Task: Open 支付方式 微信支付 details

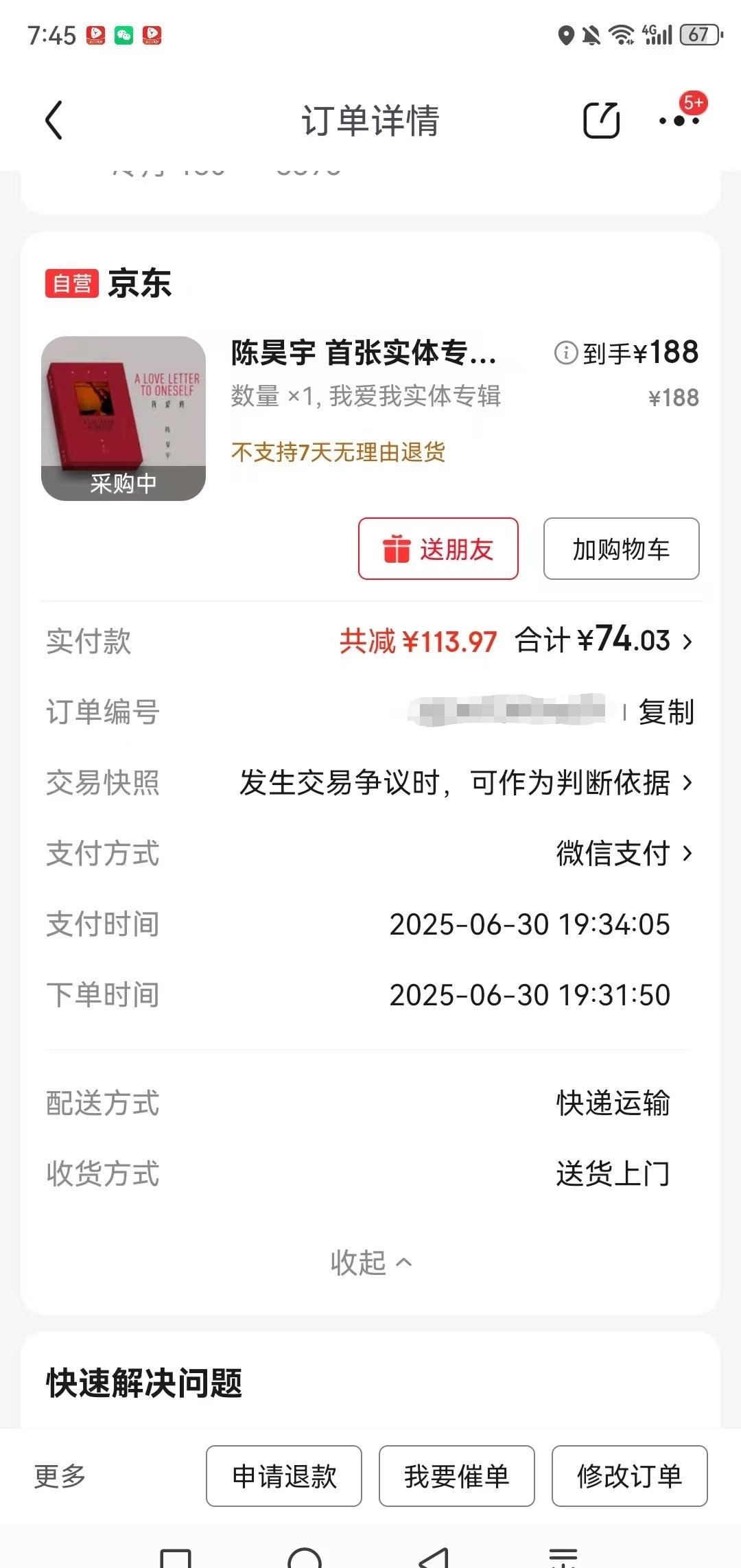Action: tap(370, 853)
